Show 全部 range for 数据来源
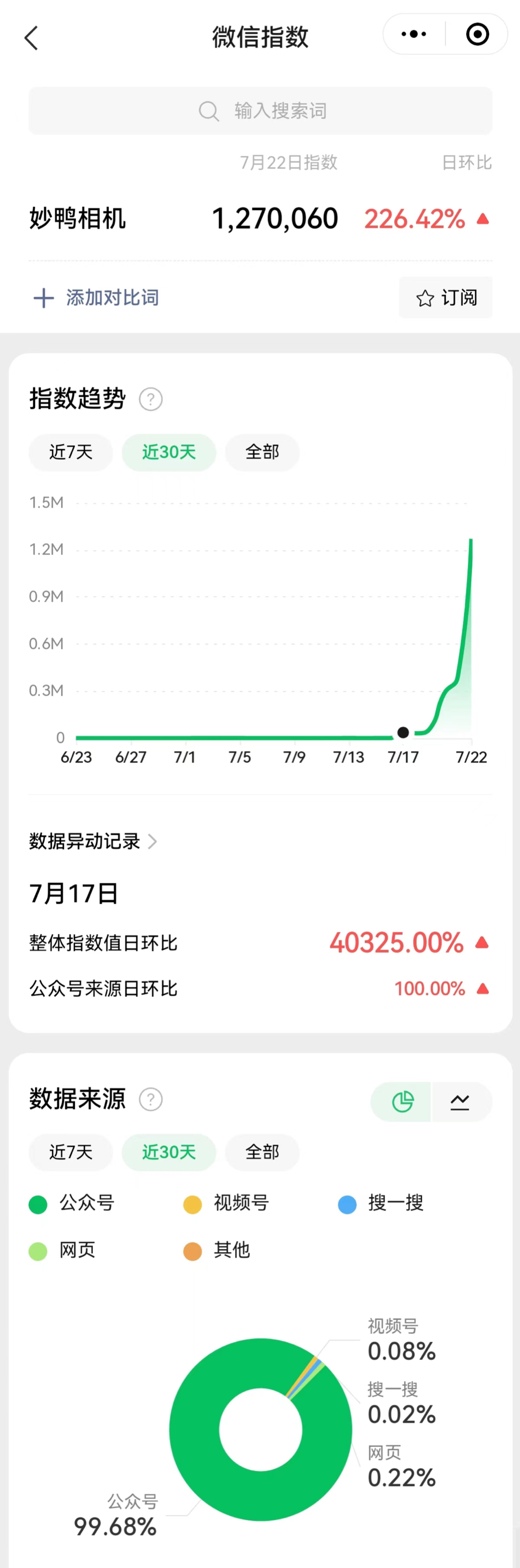 pos(262,1152)
